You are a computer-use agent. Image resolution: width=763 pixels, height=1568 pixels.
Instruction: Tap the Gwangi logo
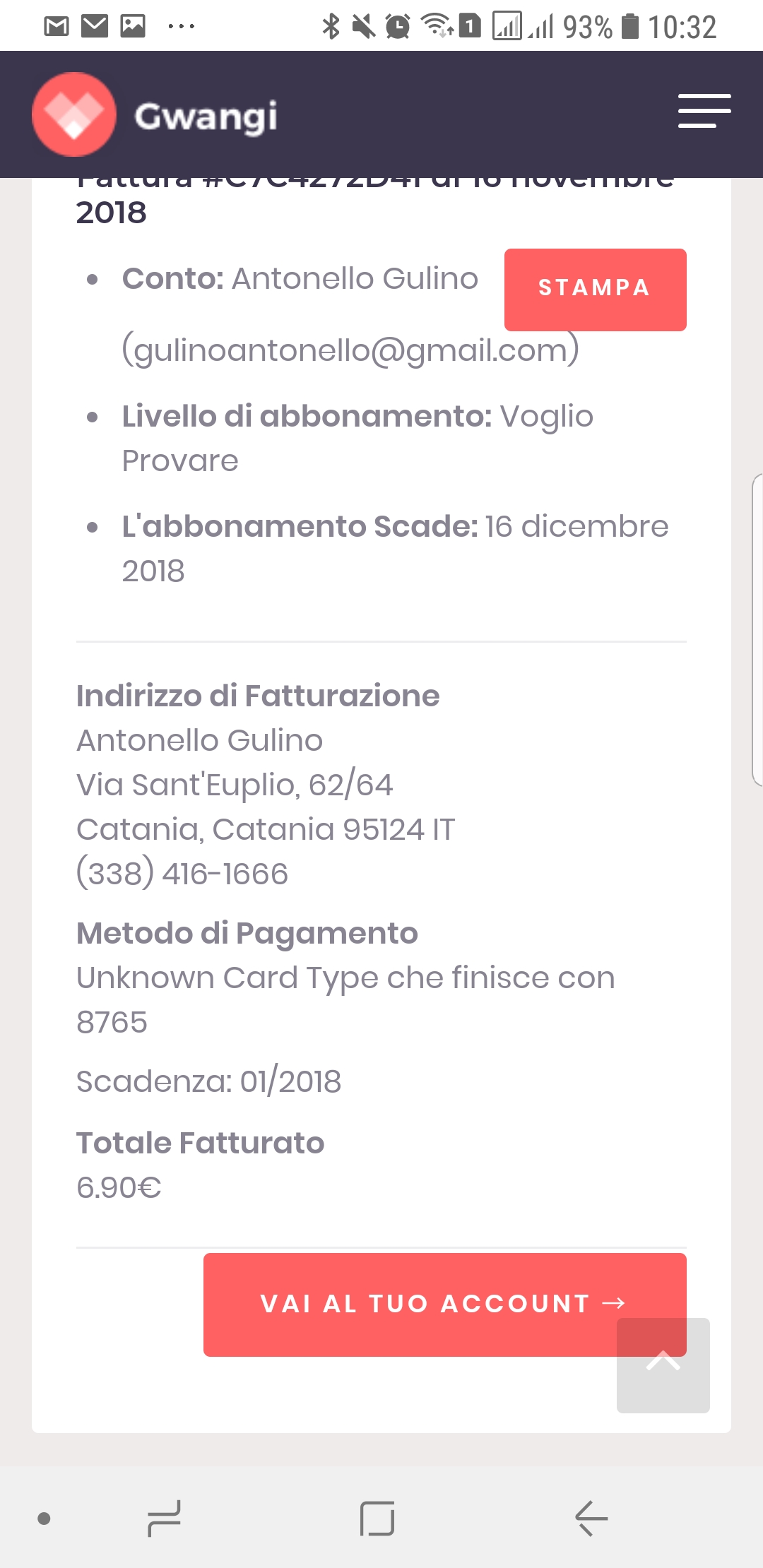(x=155, y=114)
